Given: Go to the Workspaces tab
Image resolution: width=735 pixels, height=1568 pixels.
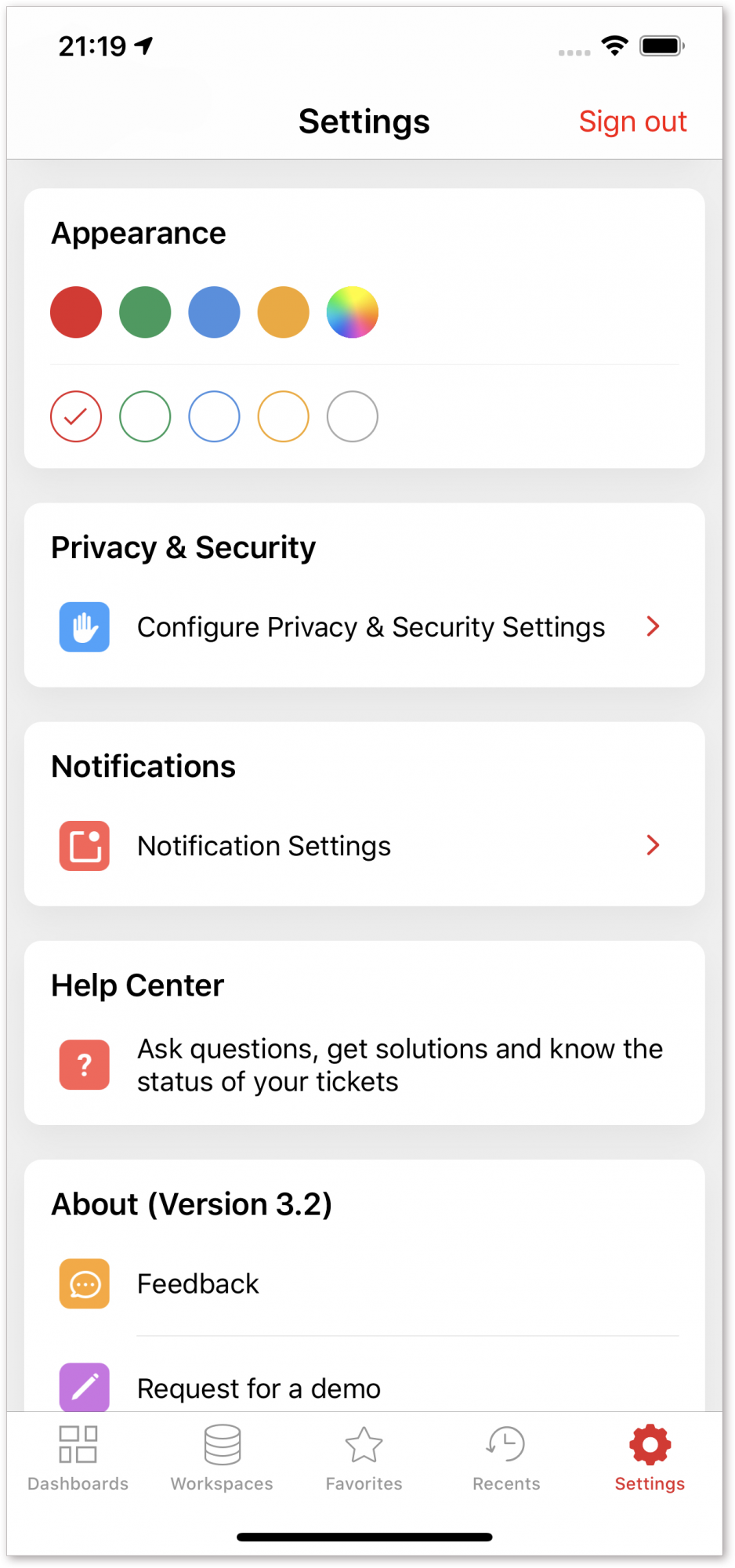Looking at the screenshot, I should [222, 1458].
